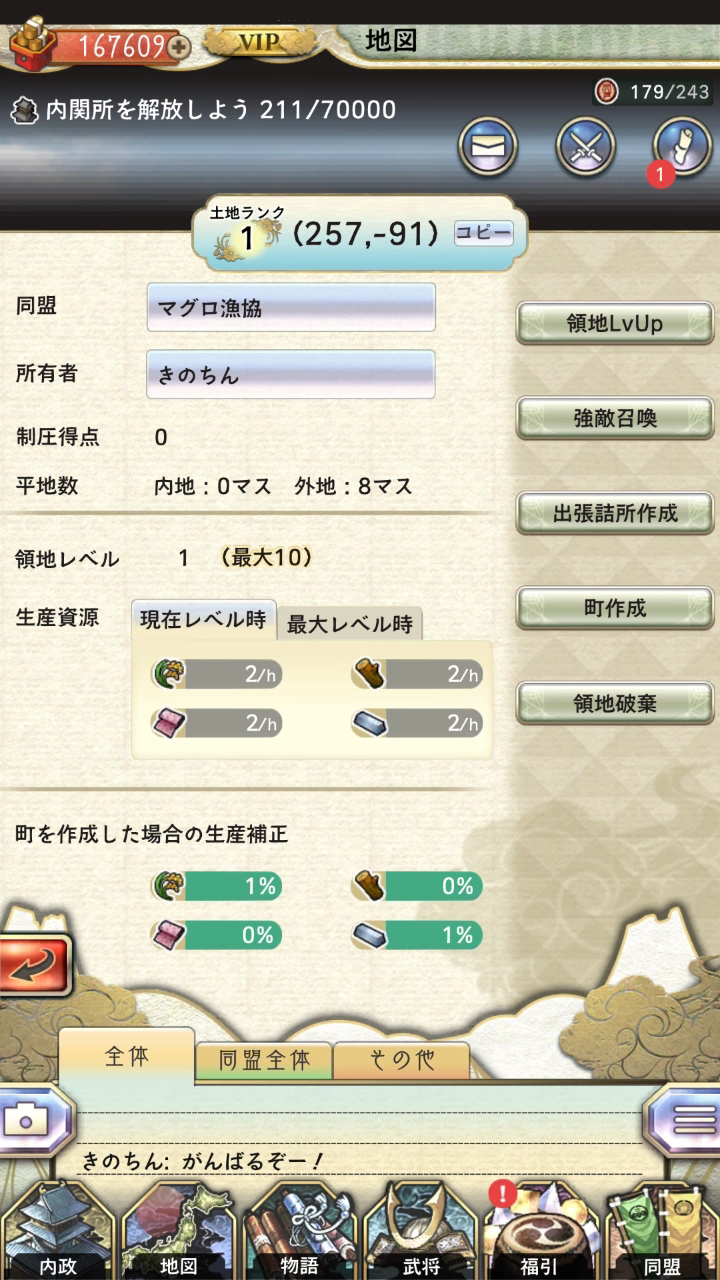Tap the 強敵召喚 button

pyautogui.click(x=615, y=418)
